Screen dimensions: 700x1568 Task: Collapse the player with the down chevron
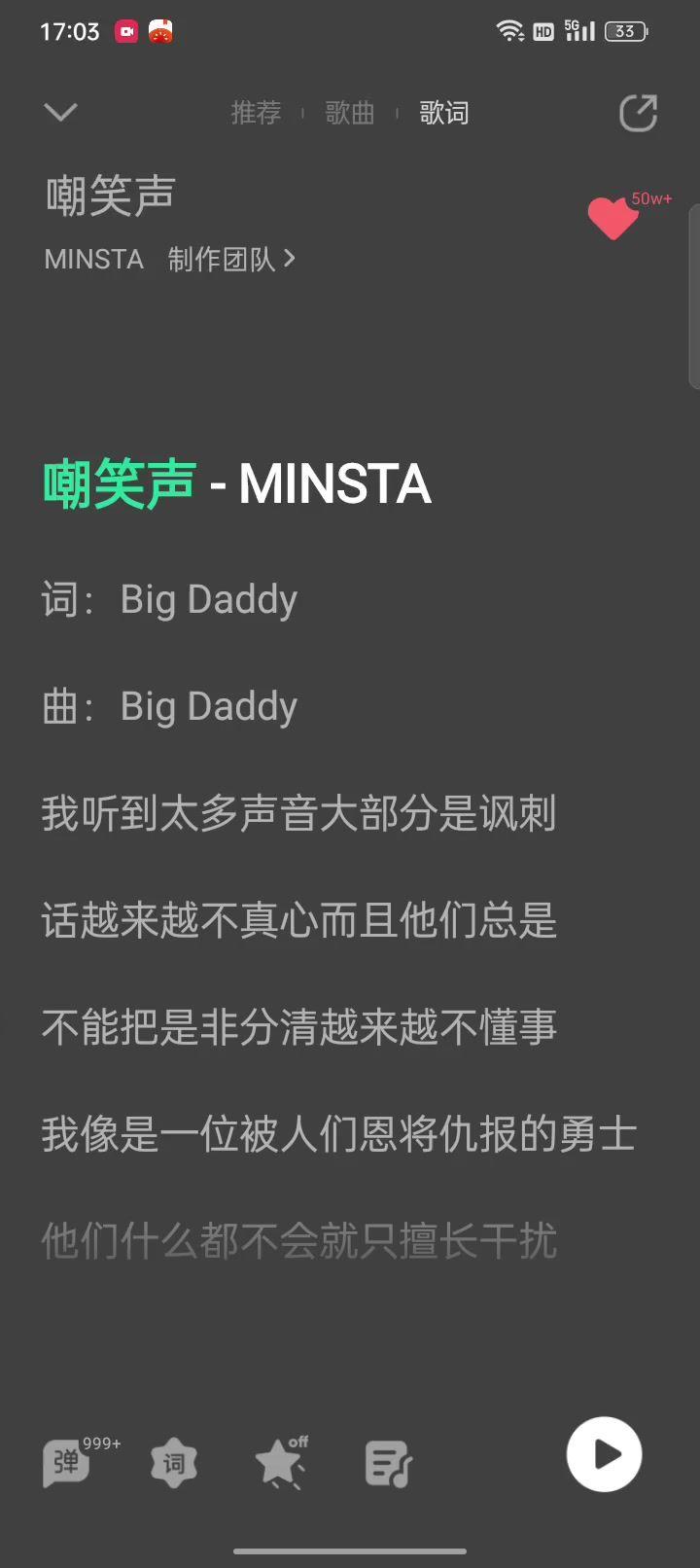(x=60, y=113)
